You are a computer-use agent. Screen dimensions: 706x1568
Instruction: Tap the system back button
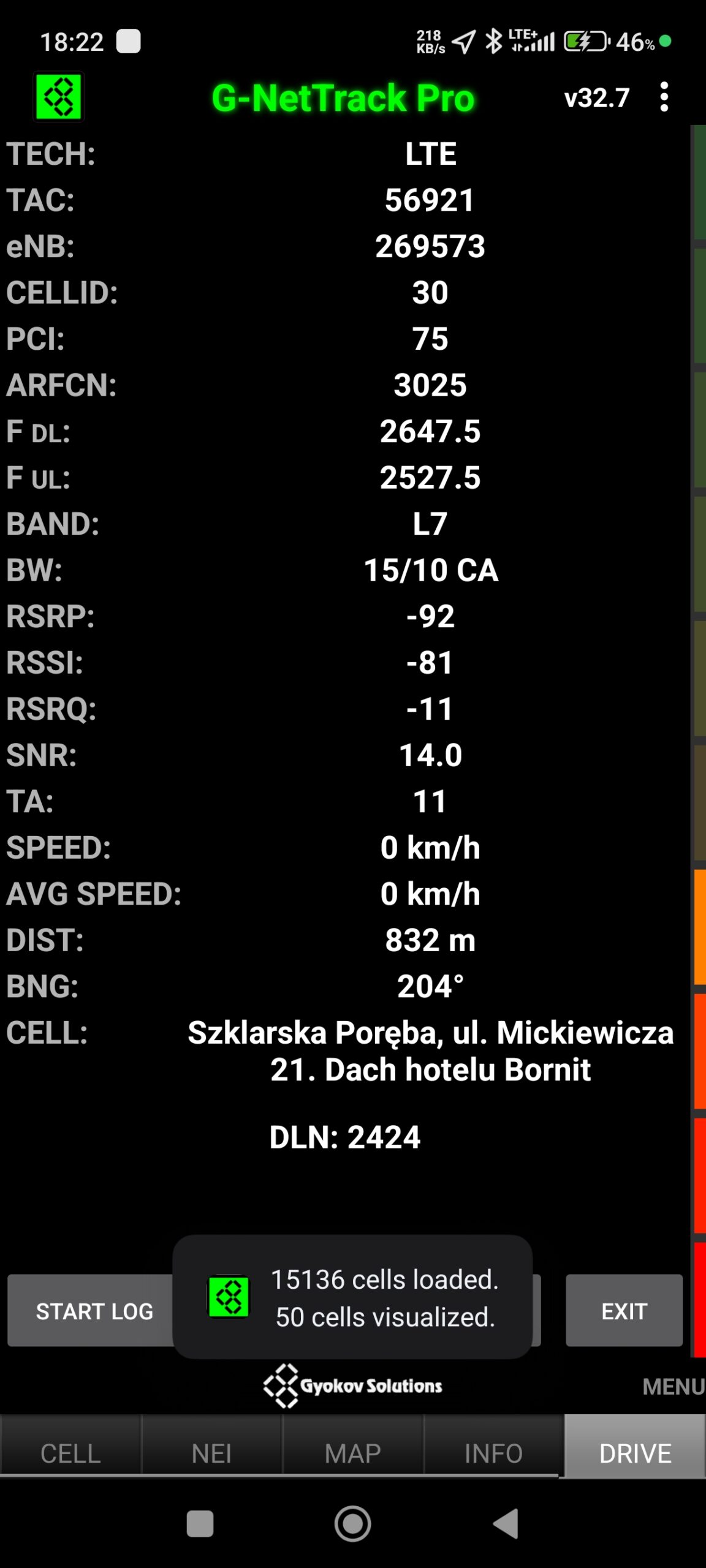506,1523
